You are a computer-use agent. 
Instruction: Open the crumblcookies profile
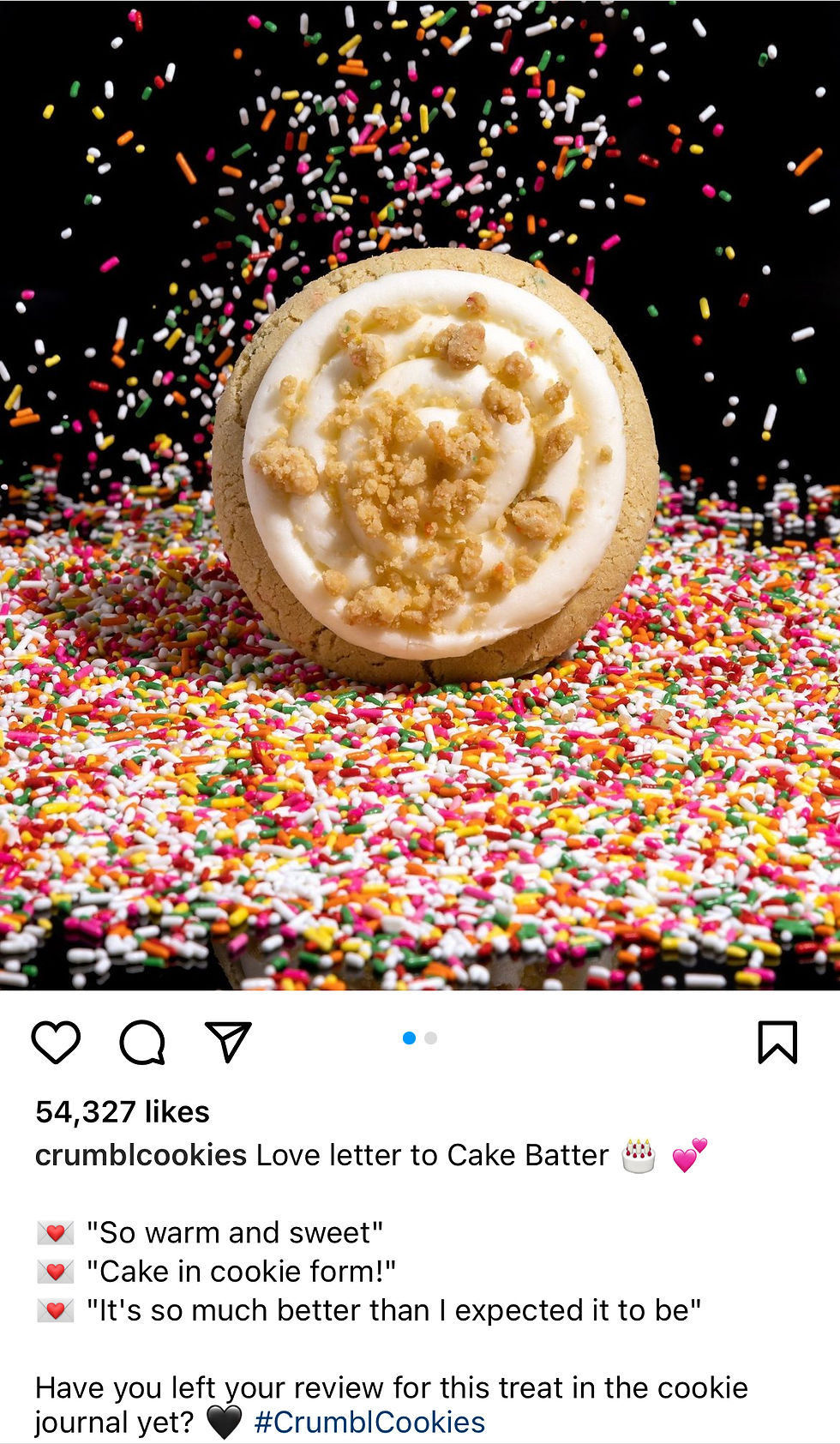click(x=136, y=1155)
